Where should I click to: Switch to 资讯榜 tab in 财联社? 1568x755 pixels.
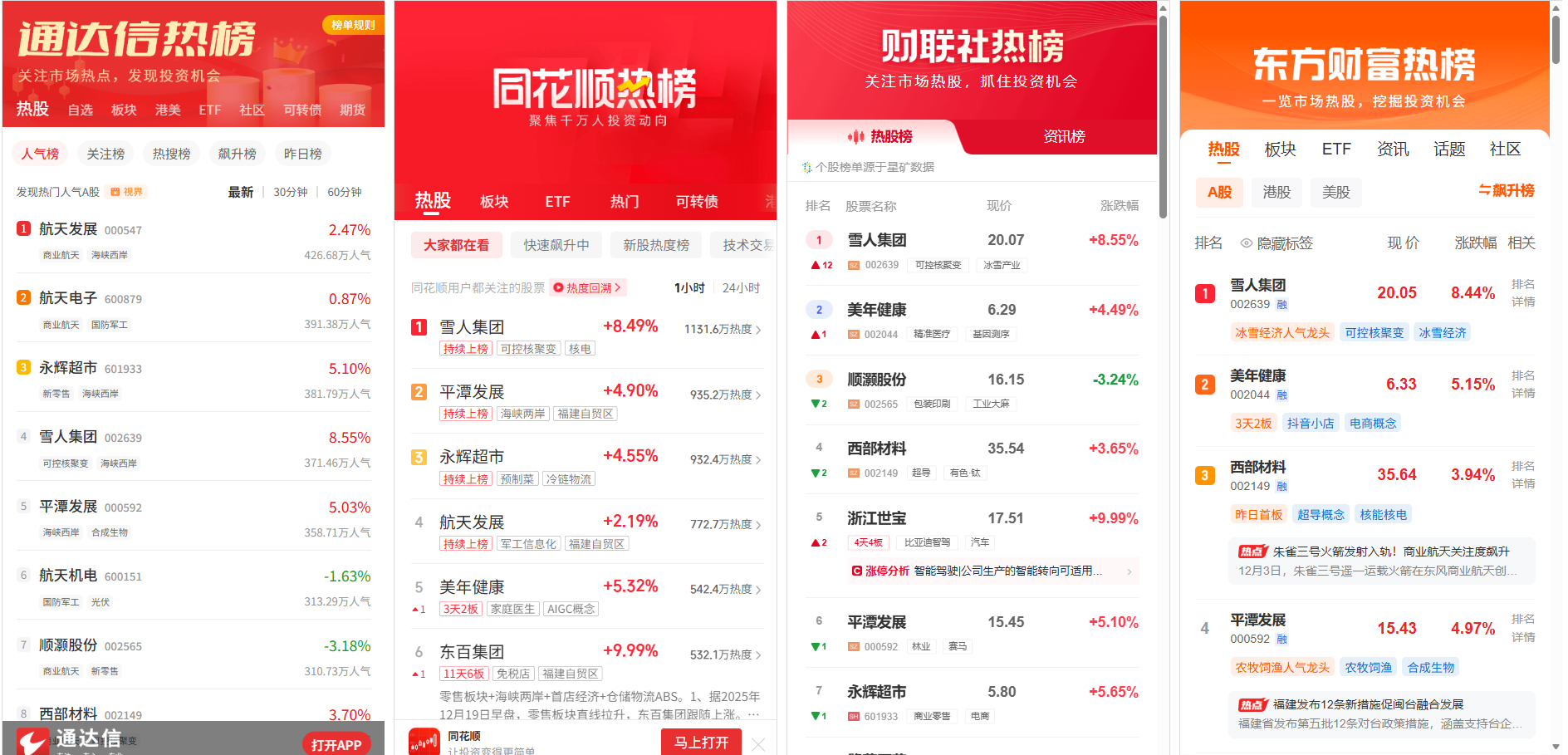click(x=1063, y=136)
